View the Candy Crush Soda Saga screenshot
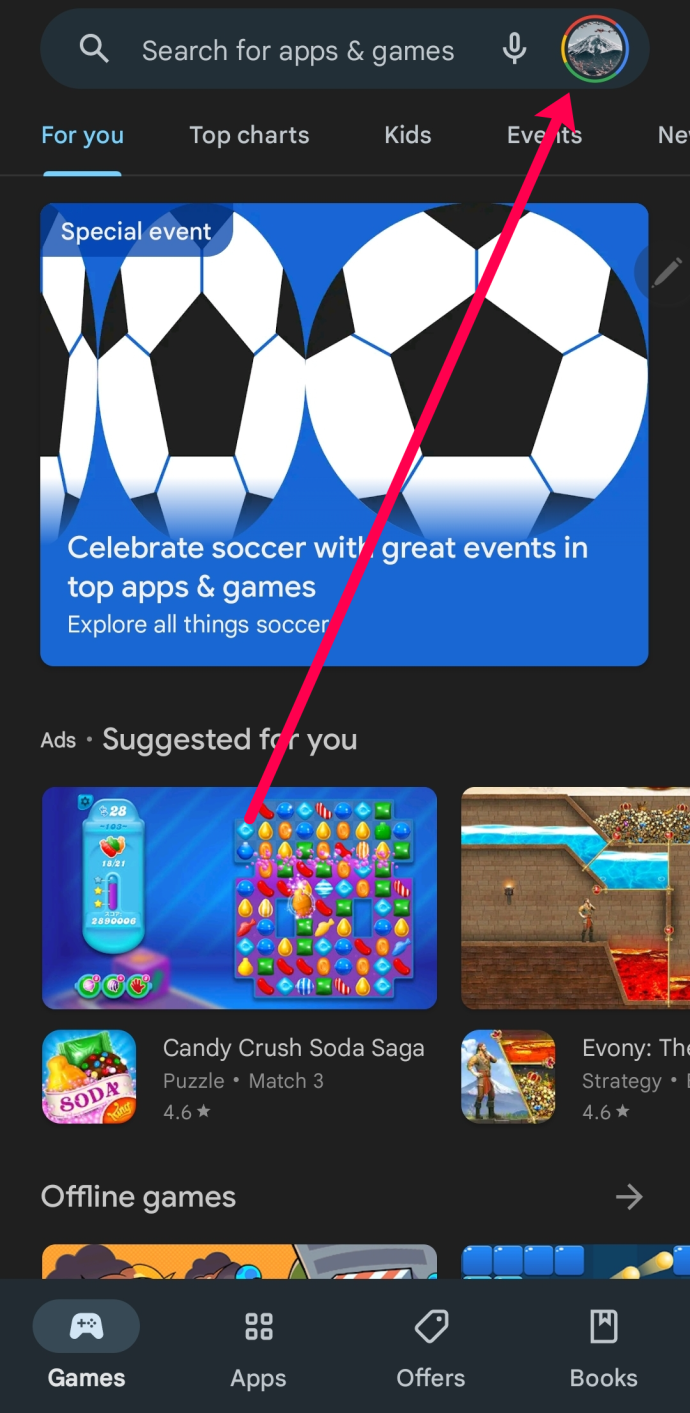690x1413 pixels. pyautogui.click(x=239, y=898)
